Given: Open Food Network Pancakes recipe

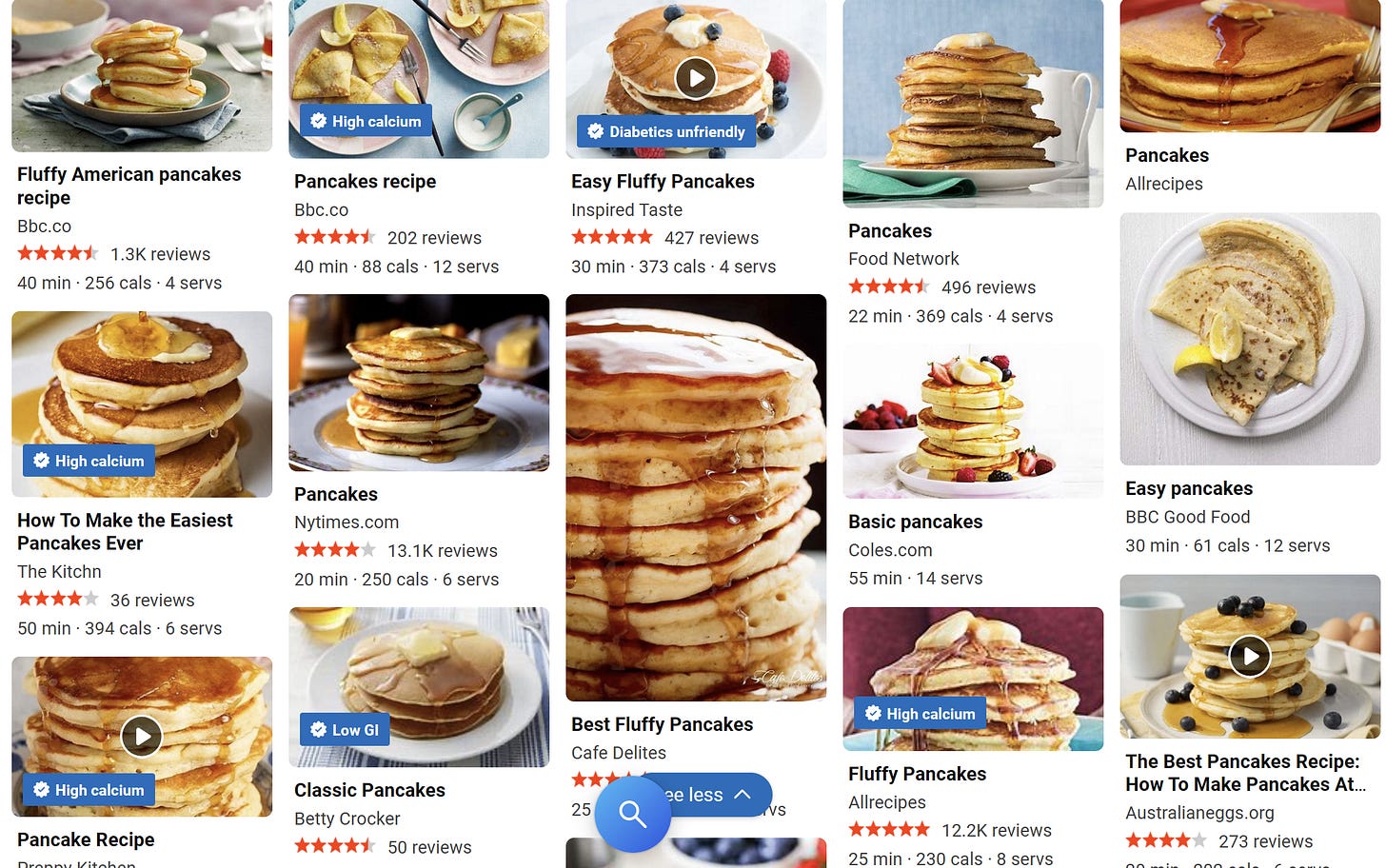Looking at the screenshot, I should (x=889, y=230).
